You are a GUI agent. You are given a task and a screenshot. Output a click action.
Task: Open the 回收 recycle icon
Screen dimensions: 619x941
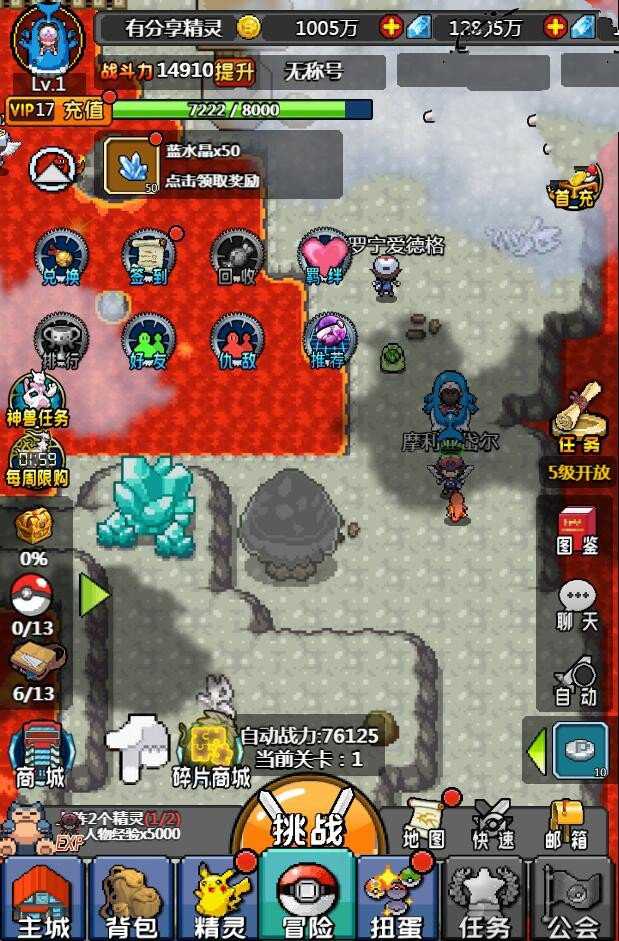tap(237, 256)
